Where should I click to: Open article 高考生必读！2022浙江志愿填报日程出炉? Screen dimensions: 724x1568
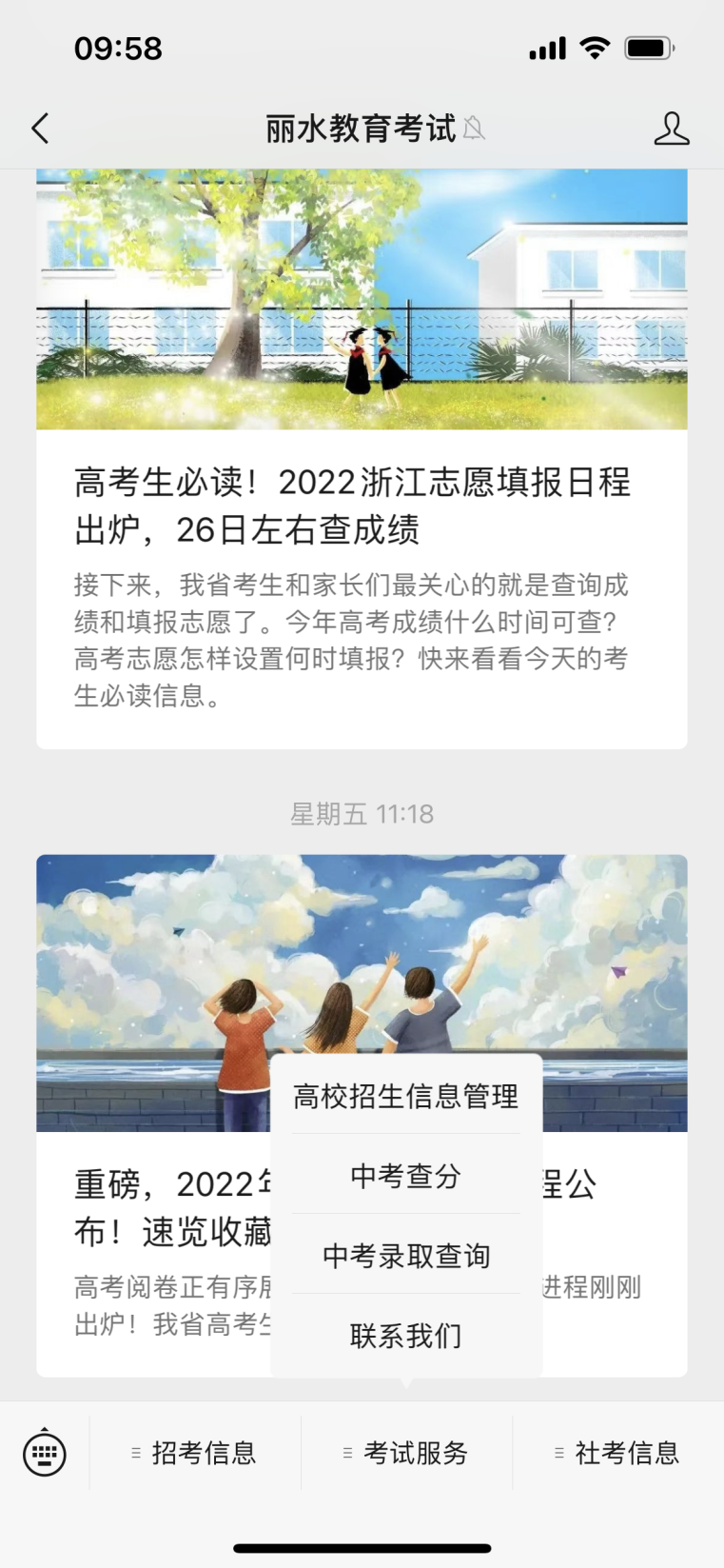pos(352,506)
